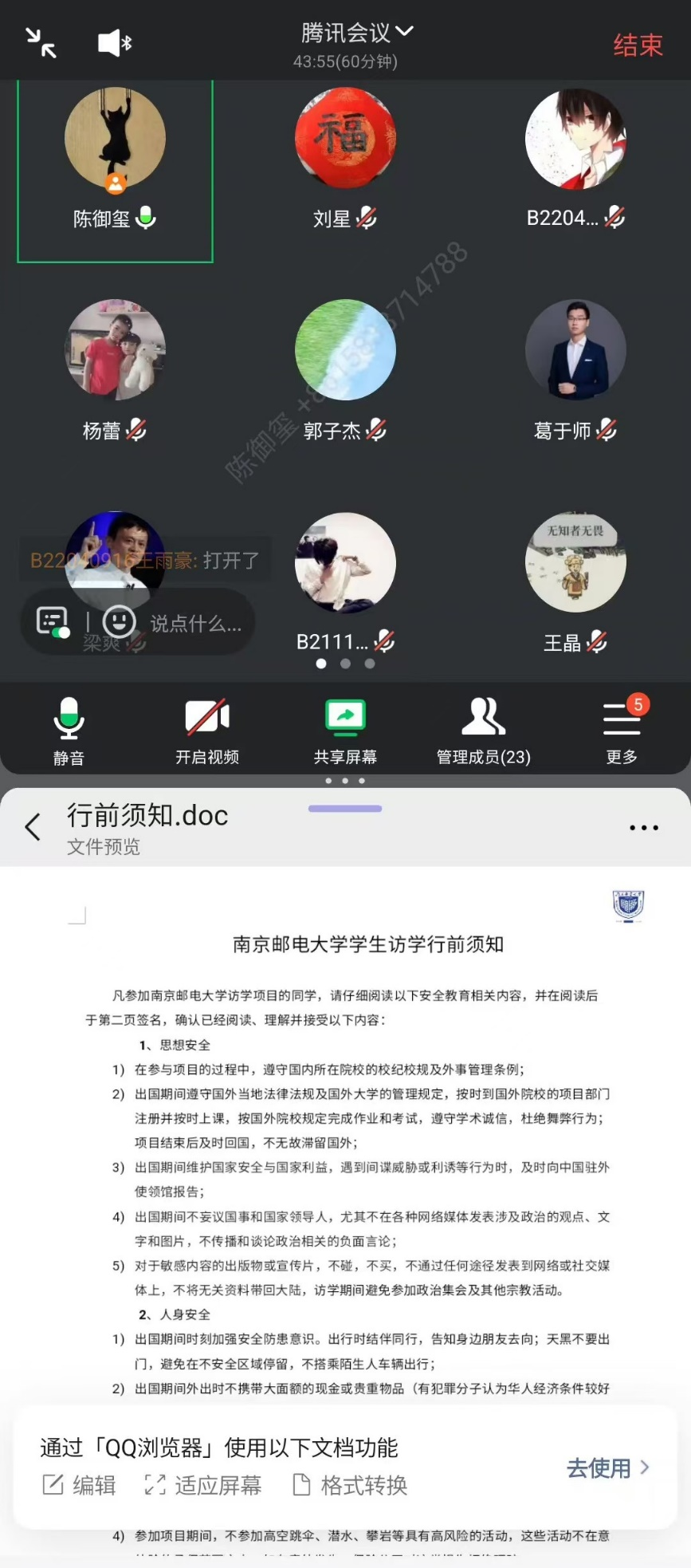Minimize the meeting window

point(41,43)
